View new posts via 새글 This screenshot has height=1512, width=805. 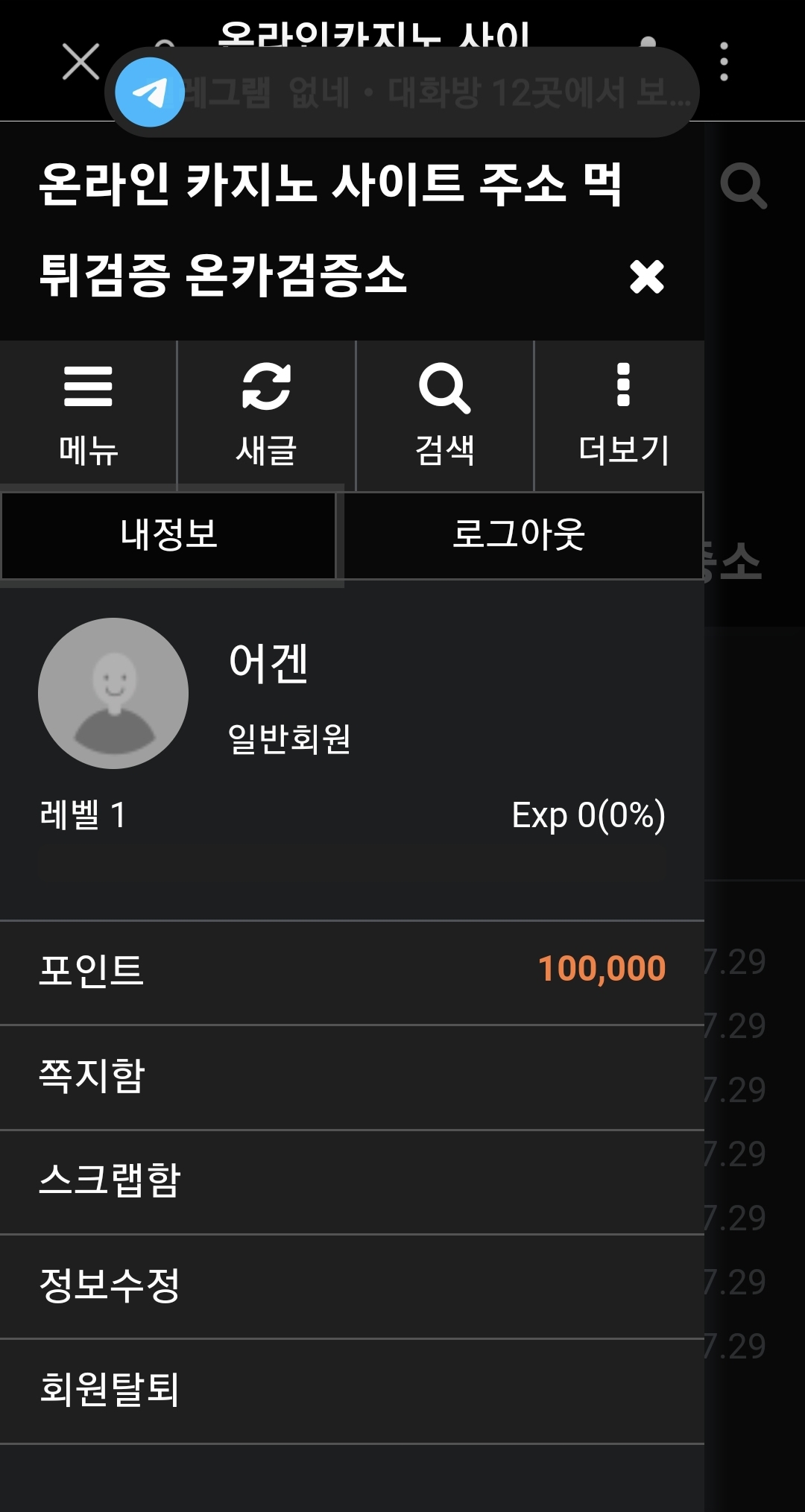tap(266, 416)
